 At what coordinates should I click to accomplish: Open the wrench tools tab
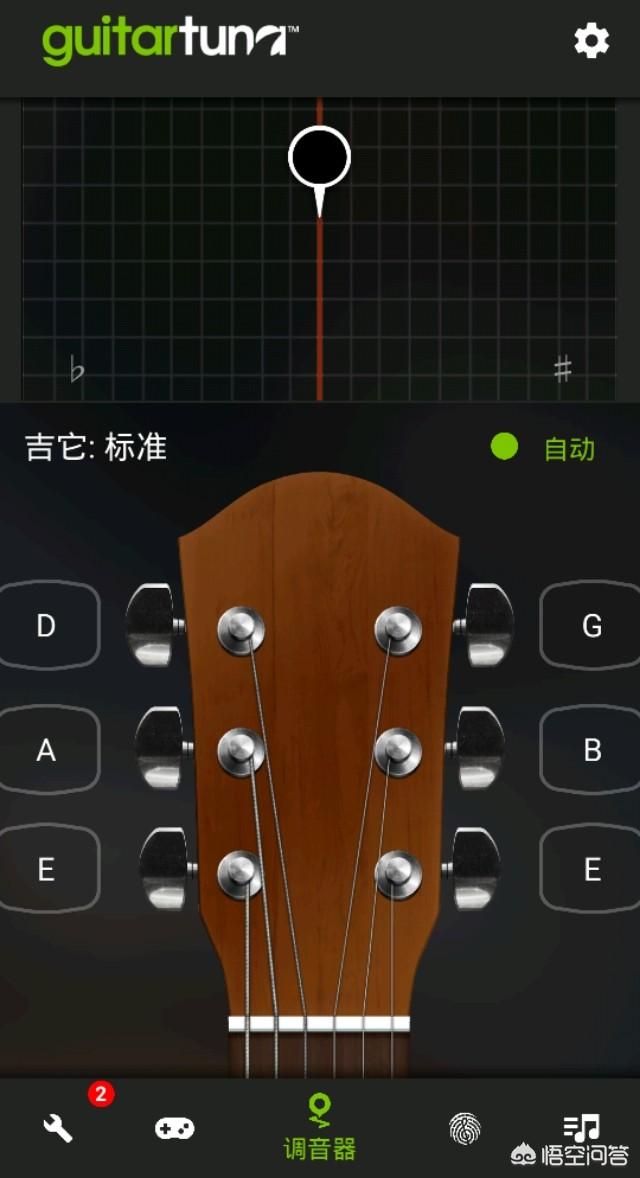(58, 1128)
